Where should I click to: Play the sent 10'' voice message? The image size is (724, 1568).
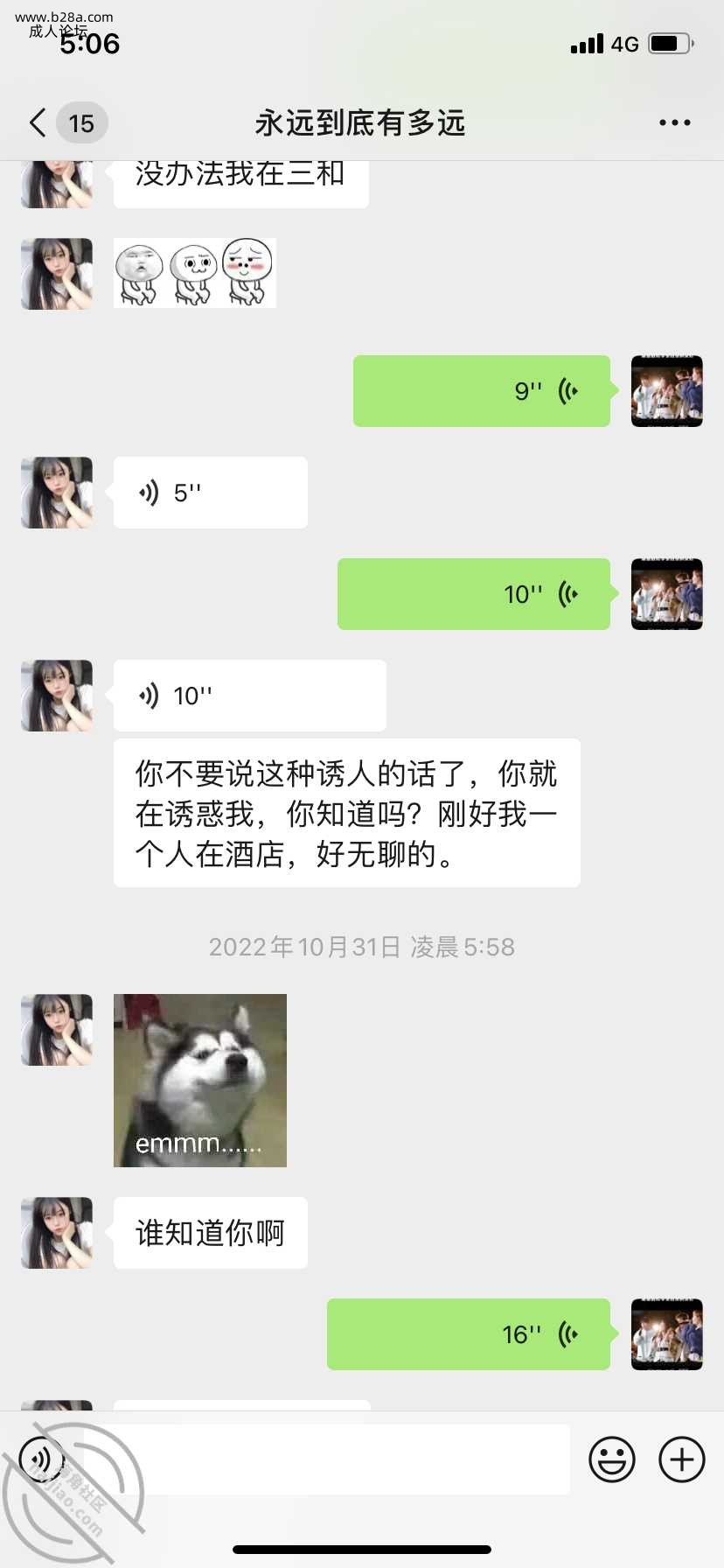(473, 594)
